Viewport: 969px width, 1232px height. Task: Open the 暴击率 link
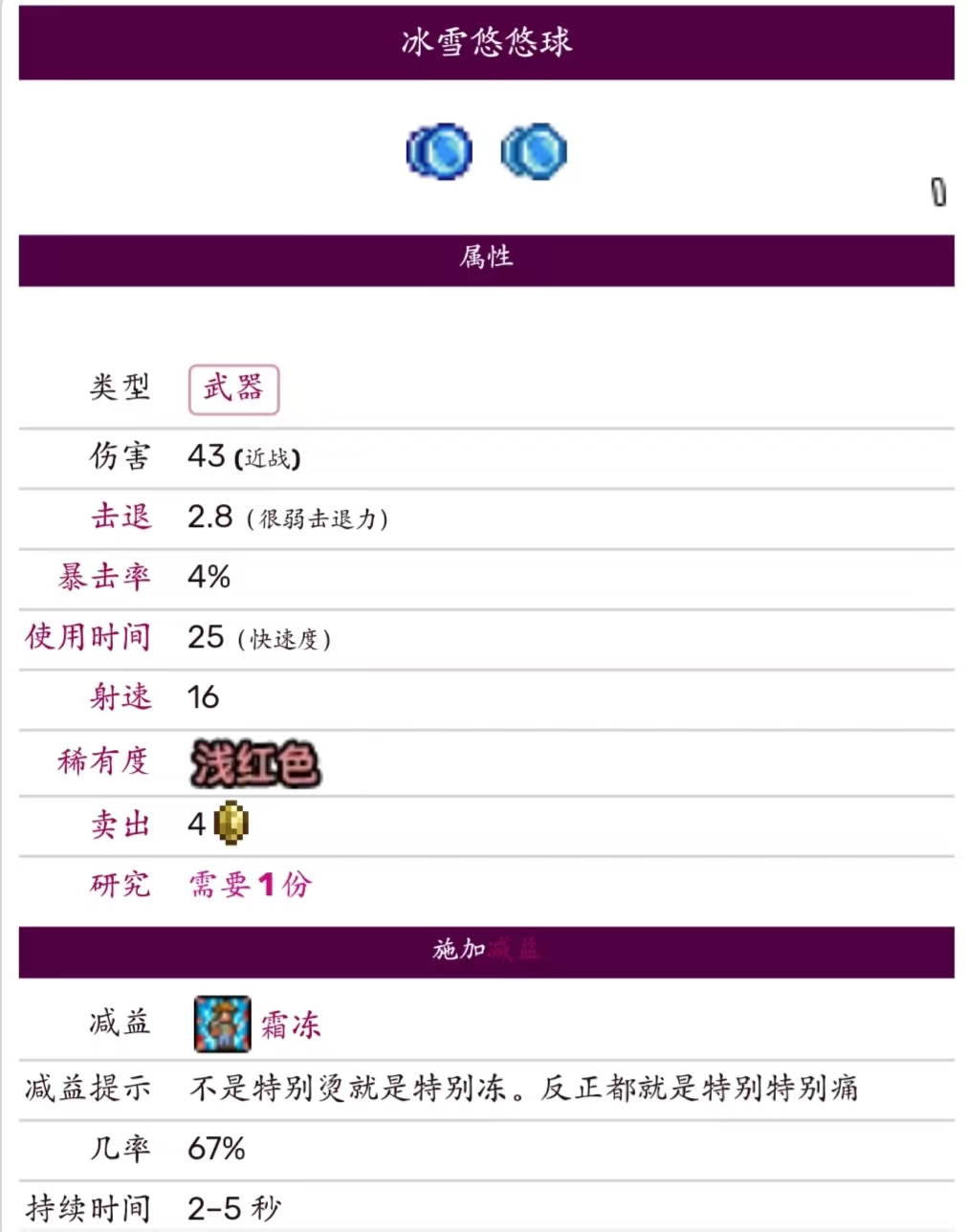tap(103, 578)
